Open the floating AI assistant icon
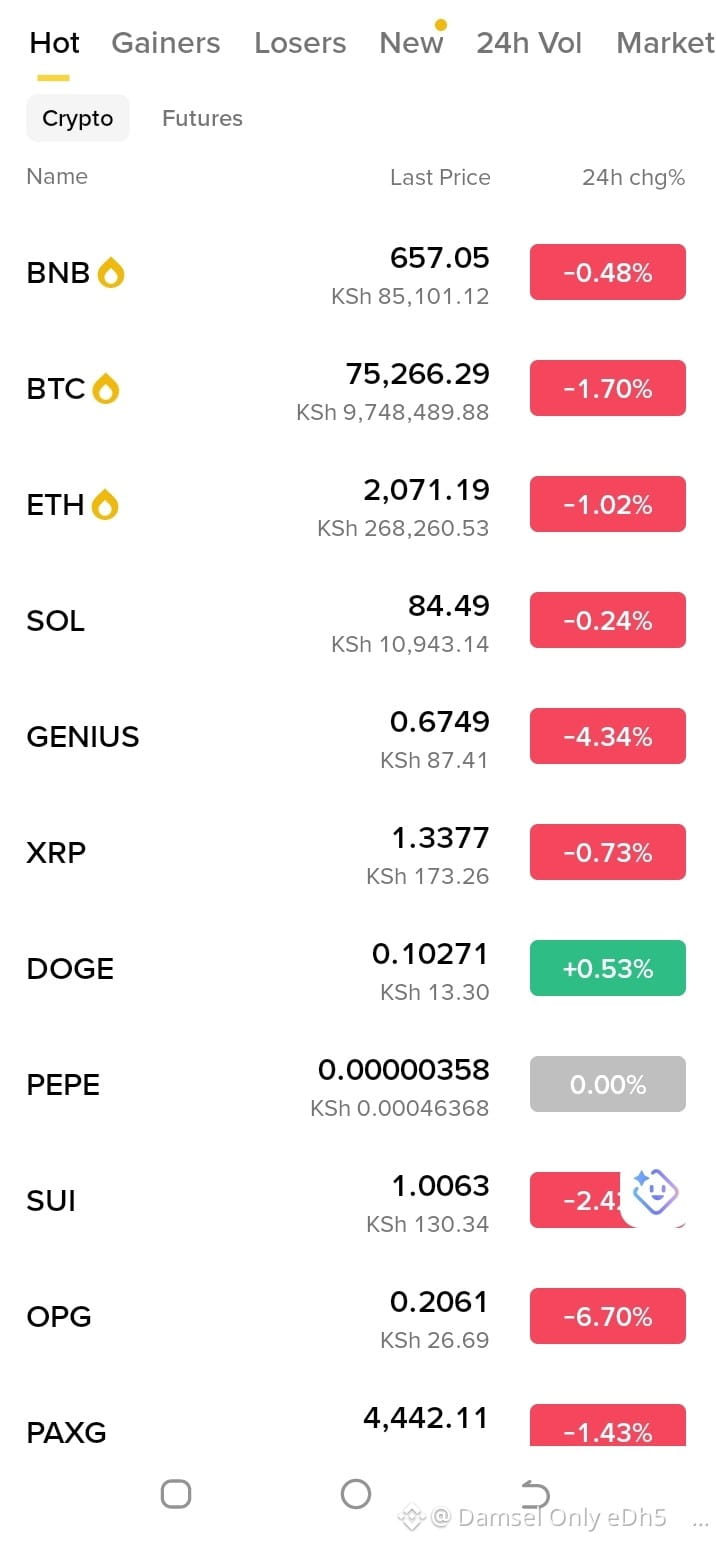This screenshot has width=716, height=1542. pos(656,1192)
